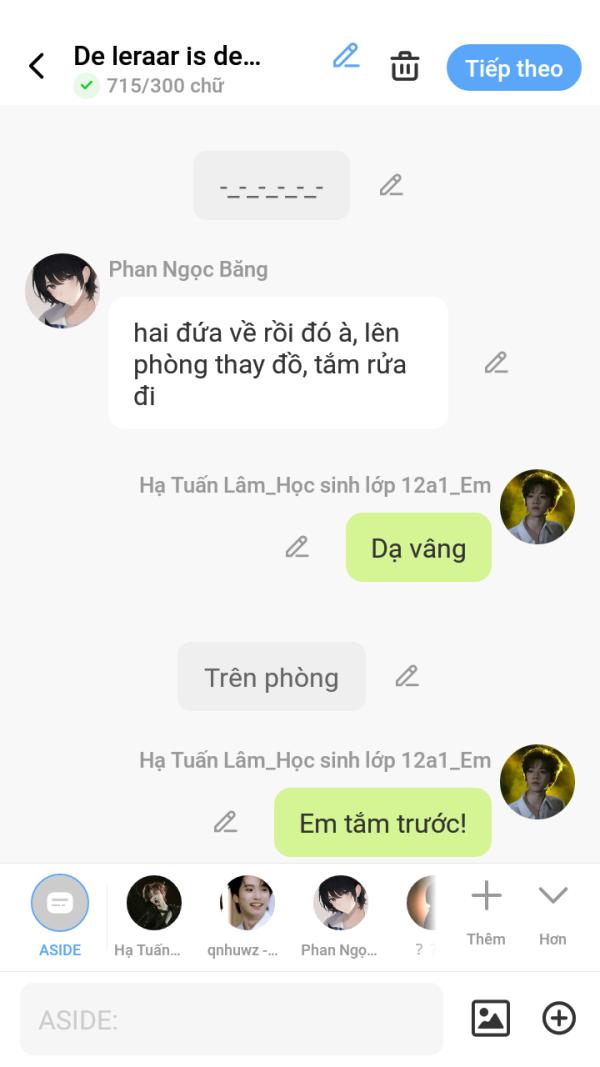The image size is (600, 1067).
Task: Edit the dashed-line separator message
Action: point(391,185)
